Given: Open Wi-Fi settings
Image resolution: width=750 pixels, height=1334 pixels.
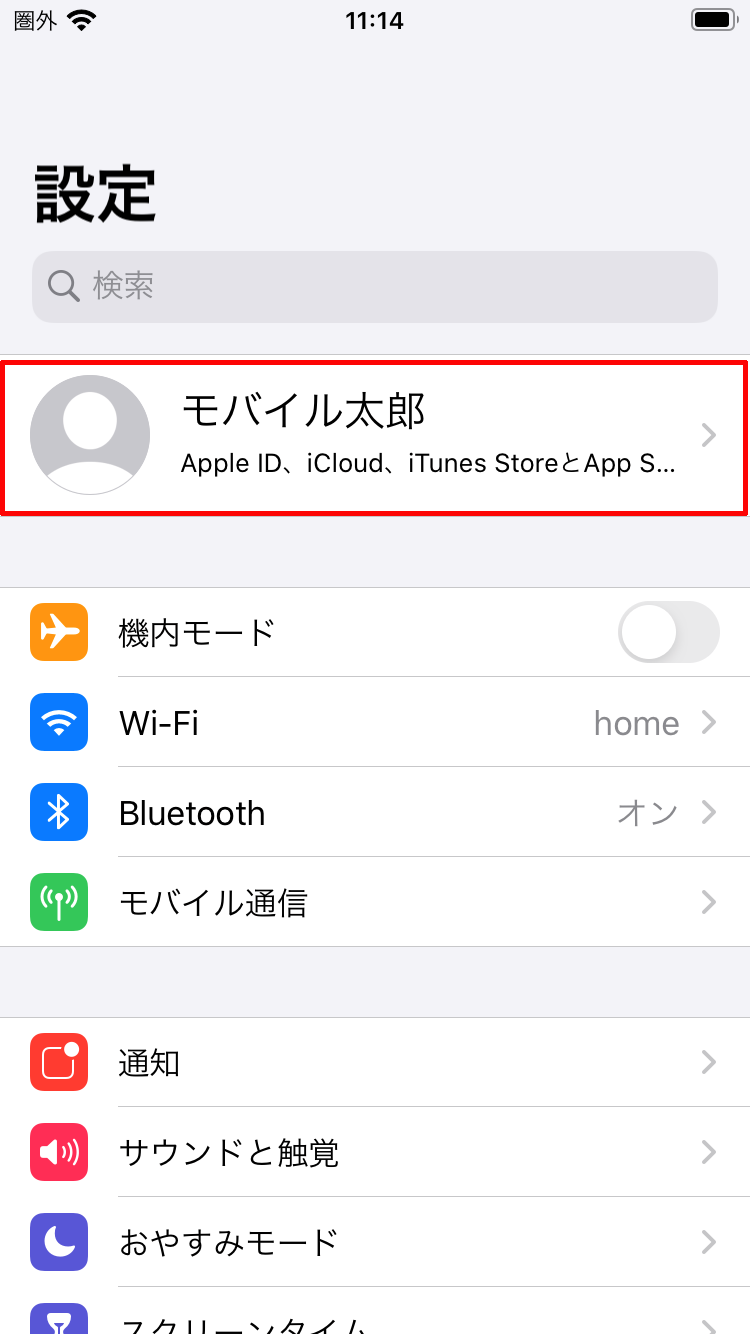Looking at the screenshot, I should pyautogui.click(x=375, y=722).
